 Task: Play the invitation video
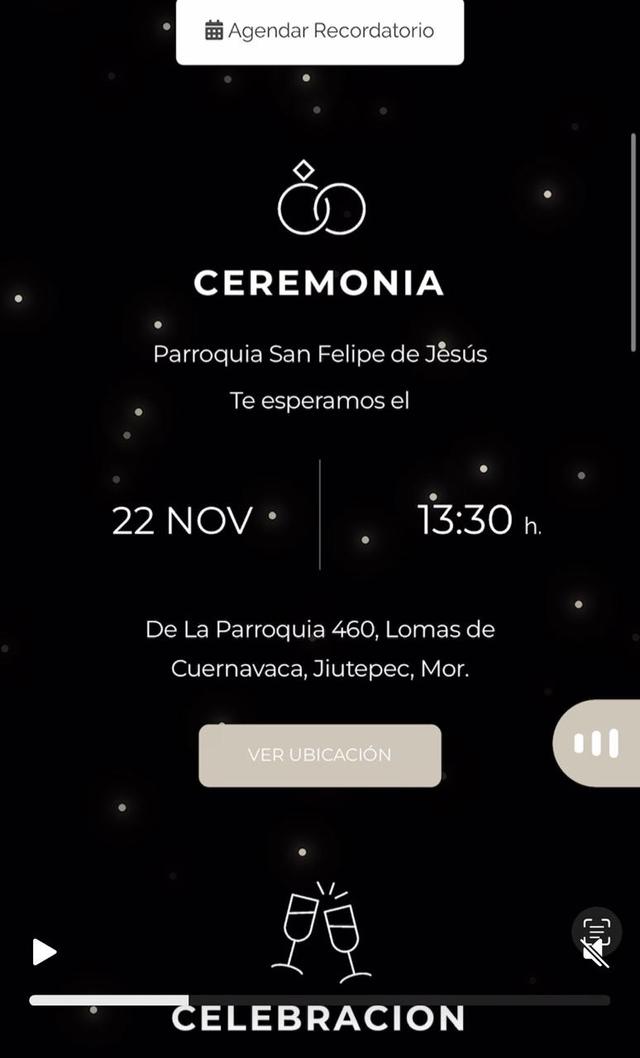[44, 951]
